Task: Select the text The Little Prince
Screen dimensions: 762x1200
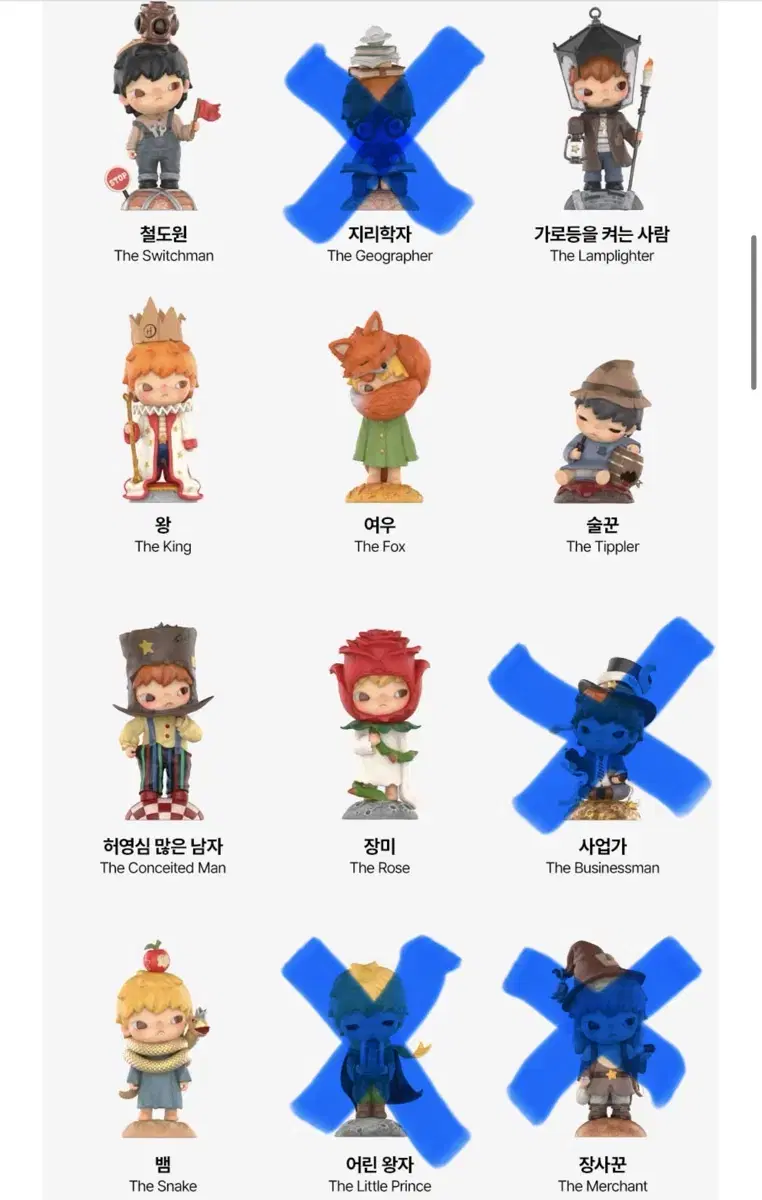Action: tap(378, 1188)
